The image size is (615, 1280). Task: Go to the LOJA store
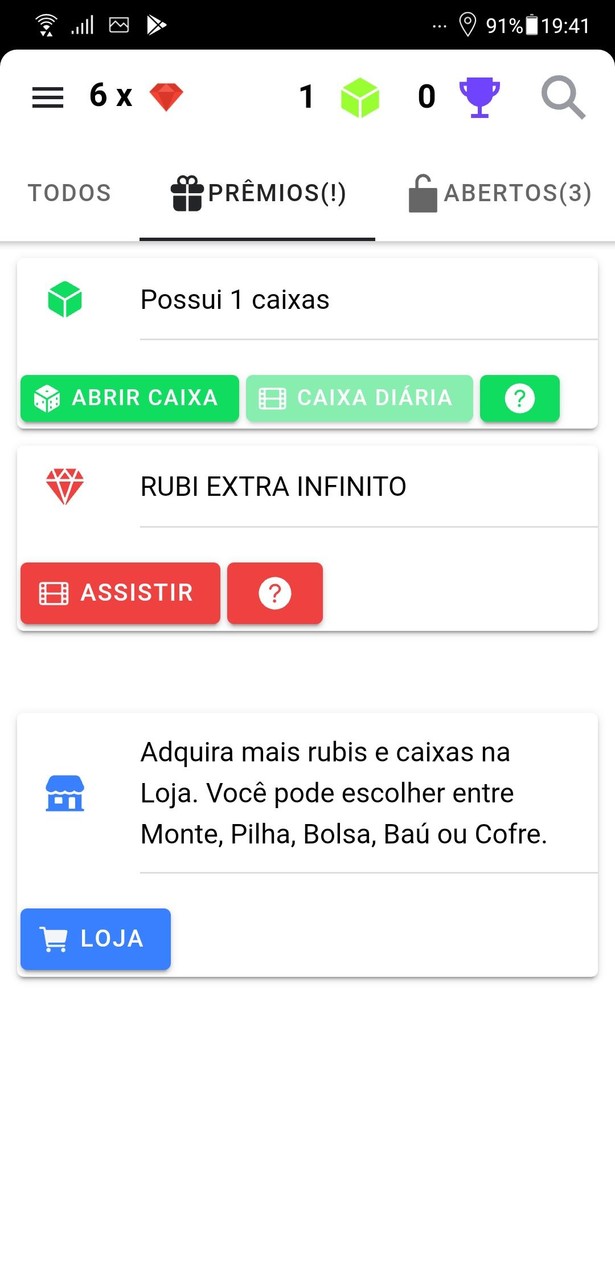95,939
